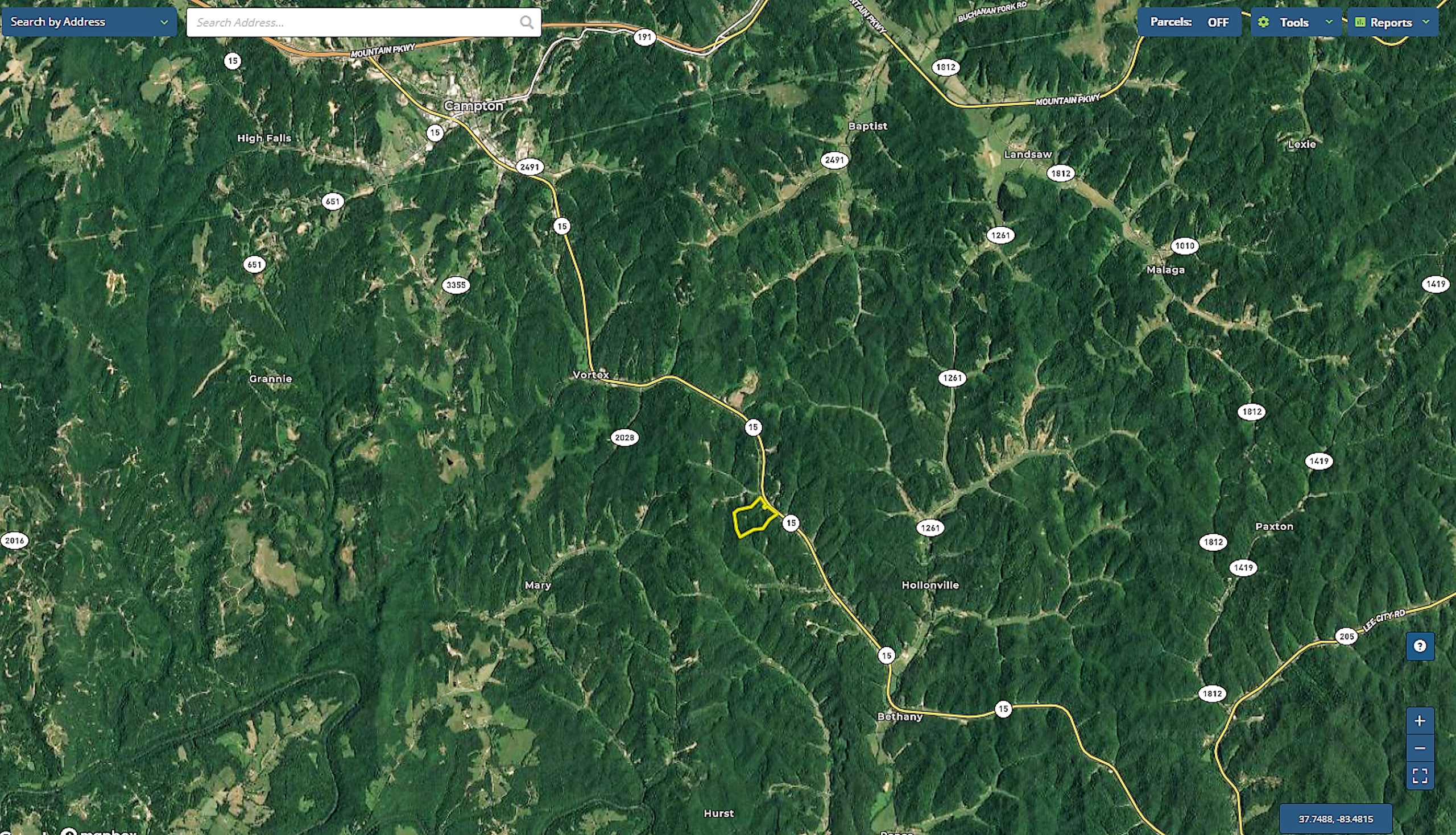Zoom in with the plus button
This screenshot has height=835, width=1456.
pyautogui.click(x=1419, y=721)
